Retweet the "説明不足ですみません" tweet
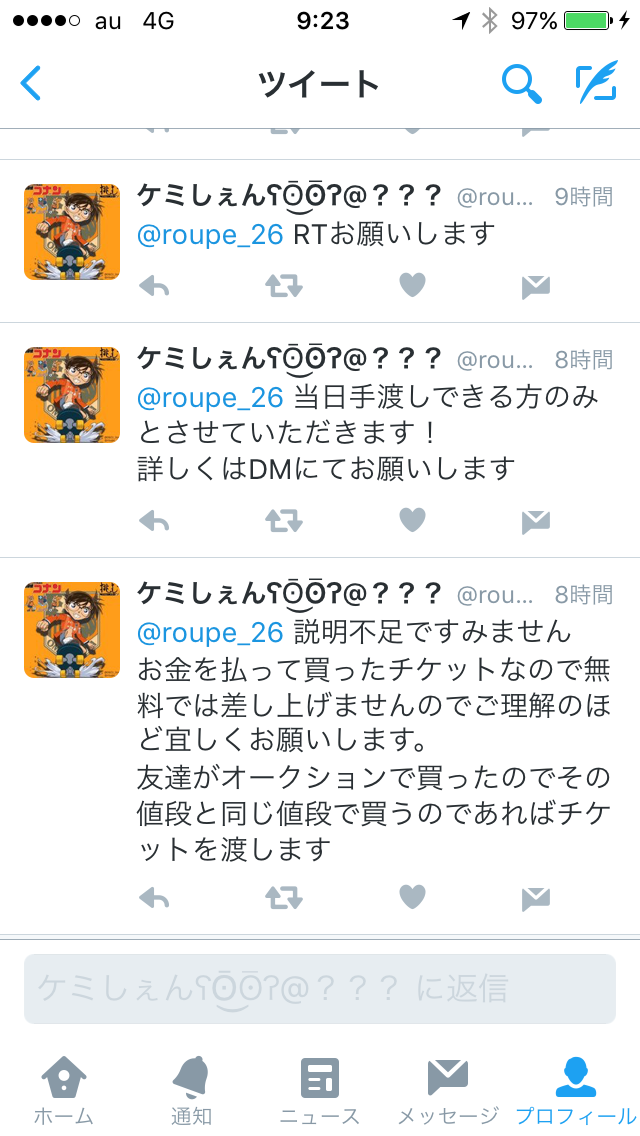Screen dimensions: 640x1136 pyautogui.click(x=283, y=898)
